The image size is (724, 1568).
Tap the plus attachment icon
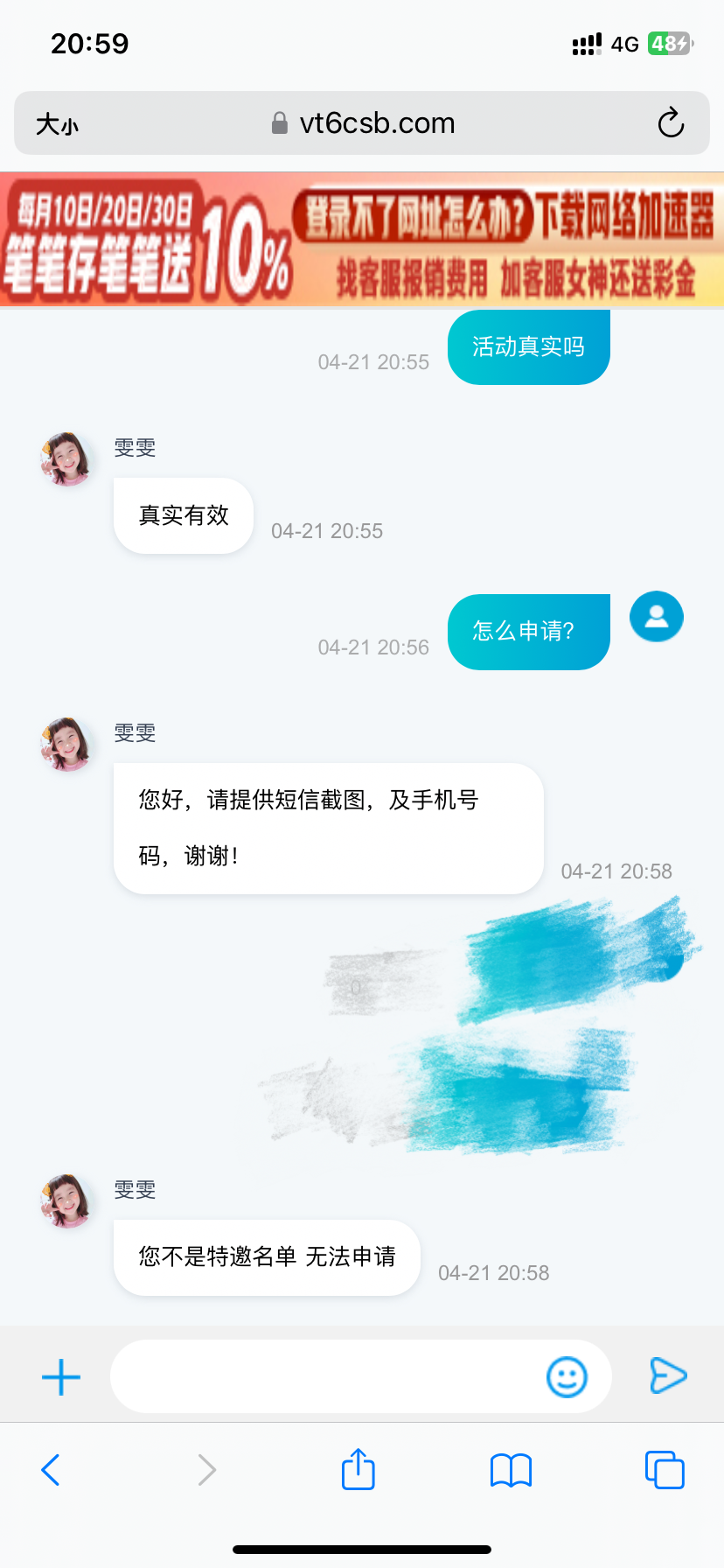click(61, 1377)
